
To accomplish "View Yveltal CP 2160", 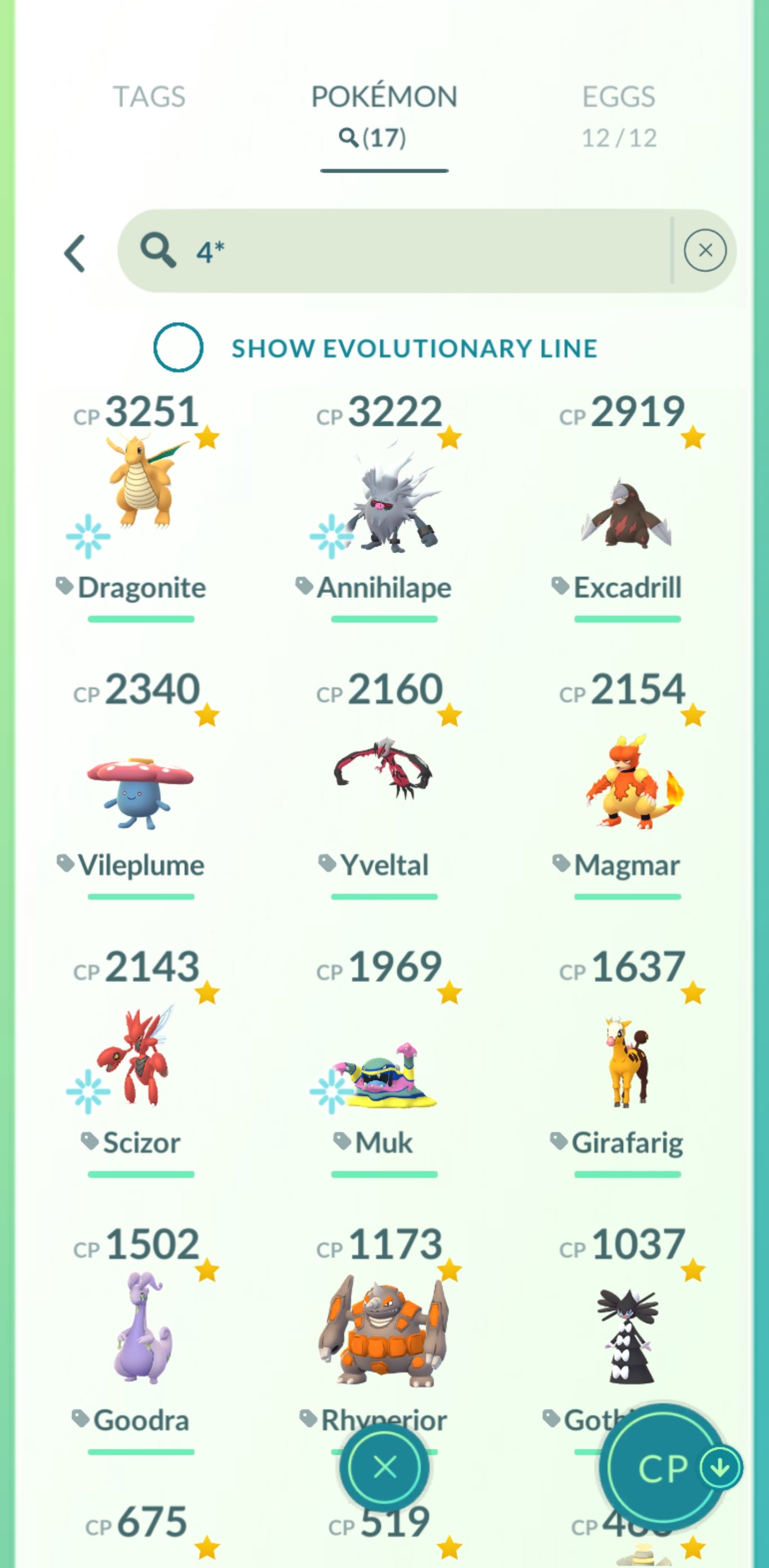I will (x=384, y=773).
